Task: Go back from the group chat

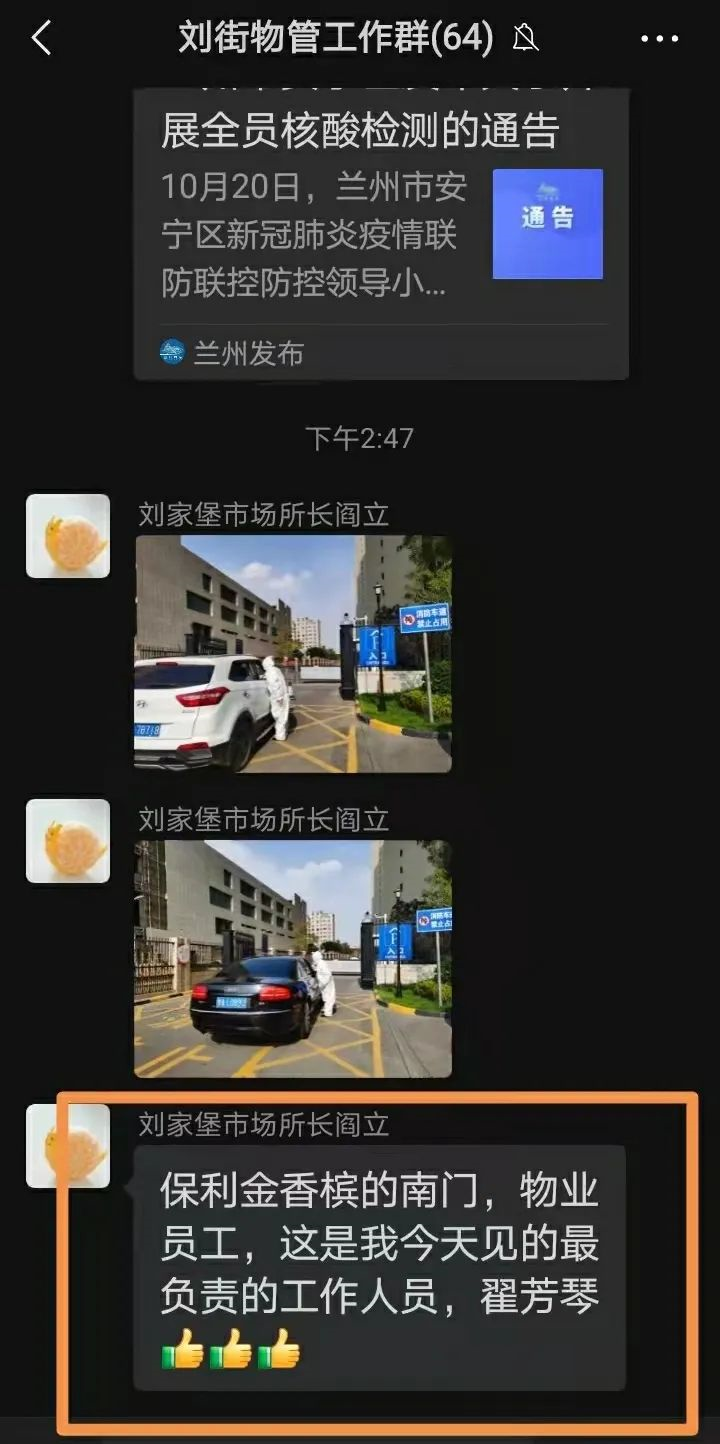Action: (x=41, y=39)
